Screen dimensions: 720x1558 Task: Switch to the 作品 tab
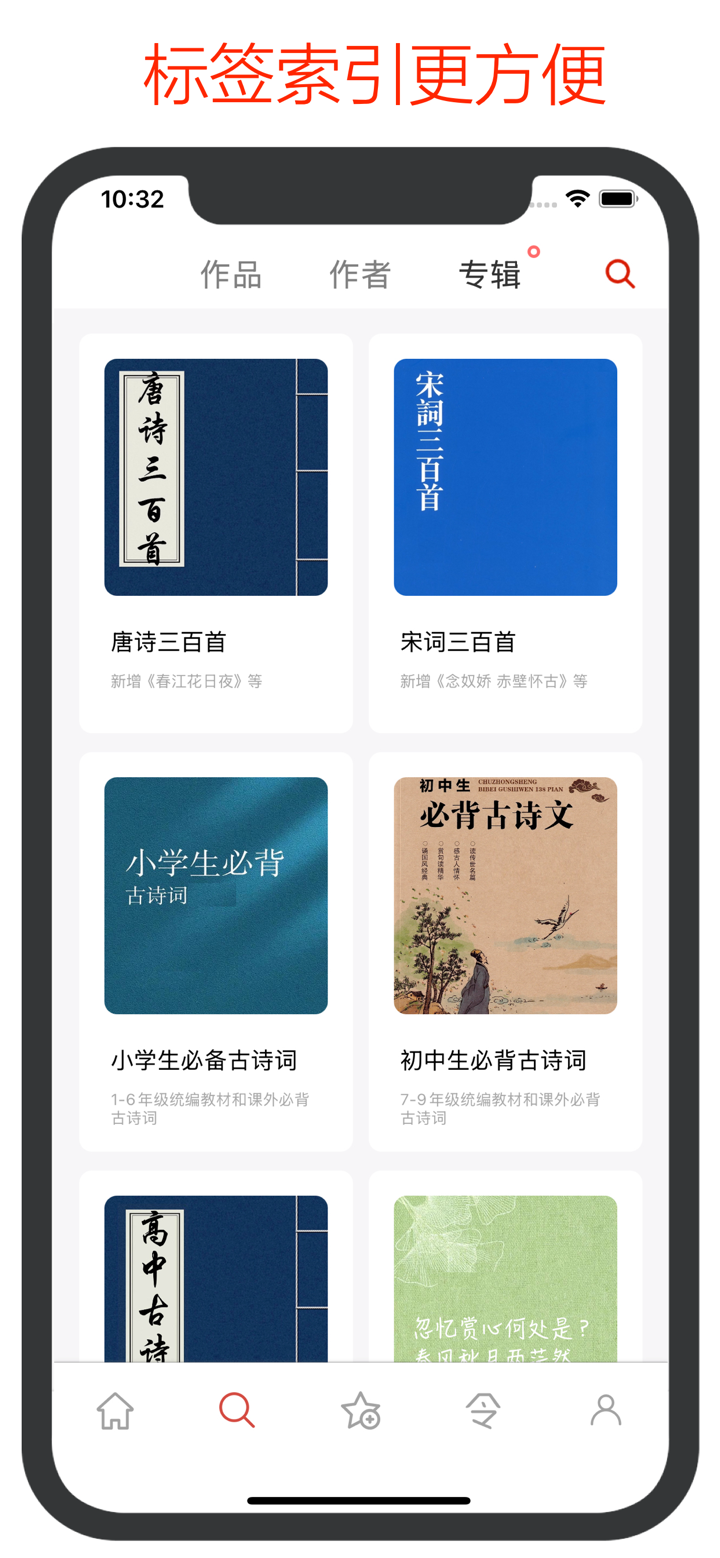click(231, 273)
